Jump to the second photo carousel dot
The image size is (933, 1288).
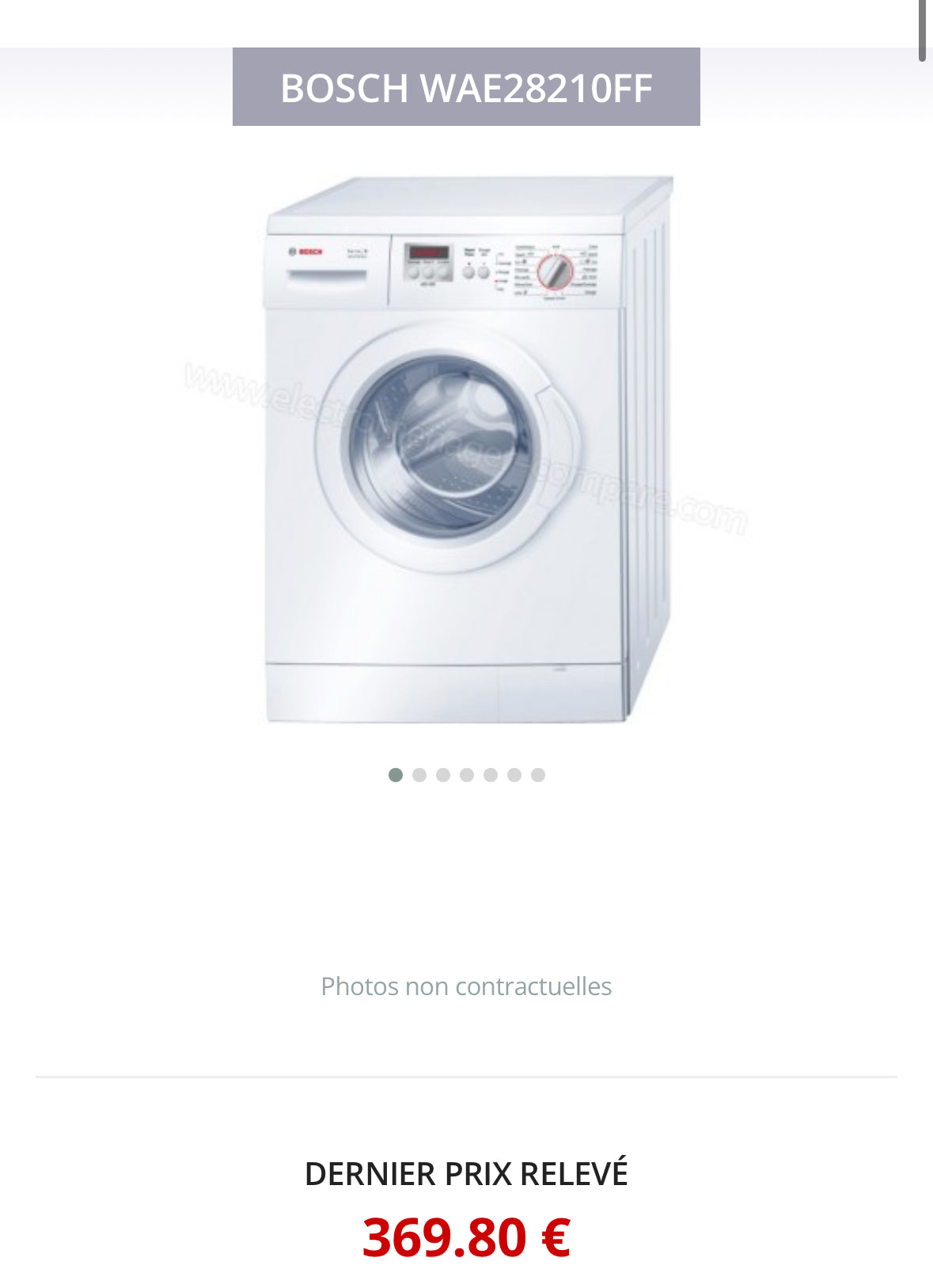tap(419, 775)
